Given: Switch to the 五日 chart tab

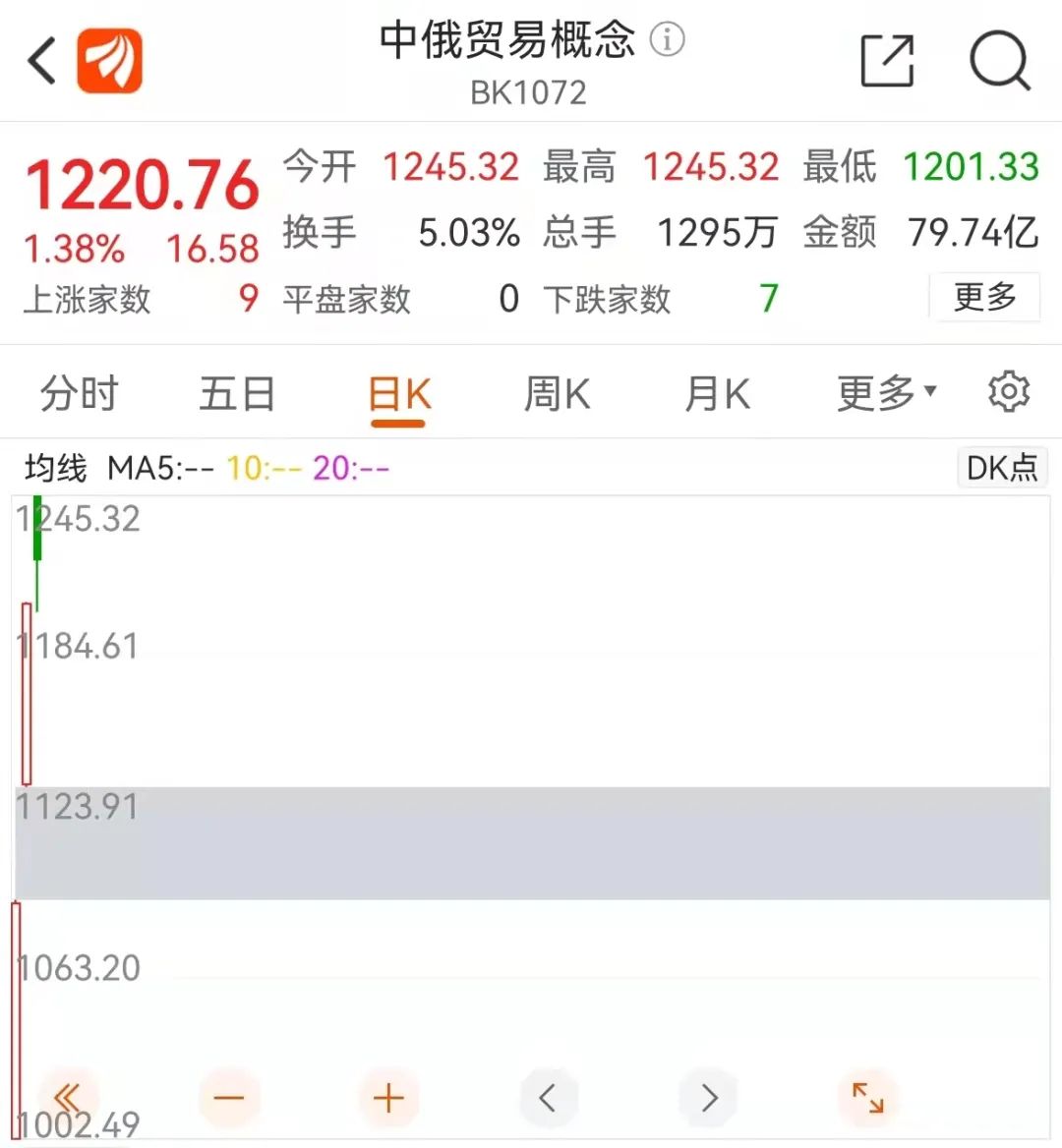Looking at the screenshot, I should point(237,394).
